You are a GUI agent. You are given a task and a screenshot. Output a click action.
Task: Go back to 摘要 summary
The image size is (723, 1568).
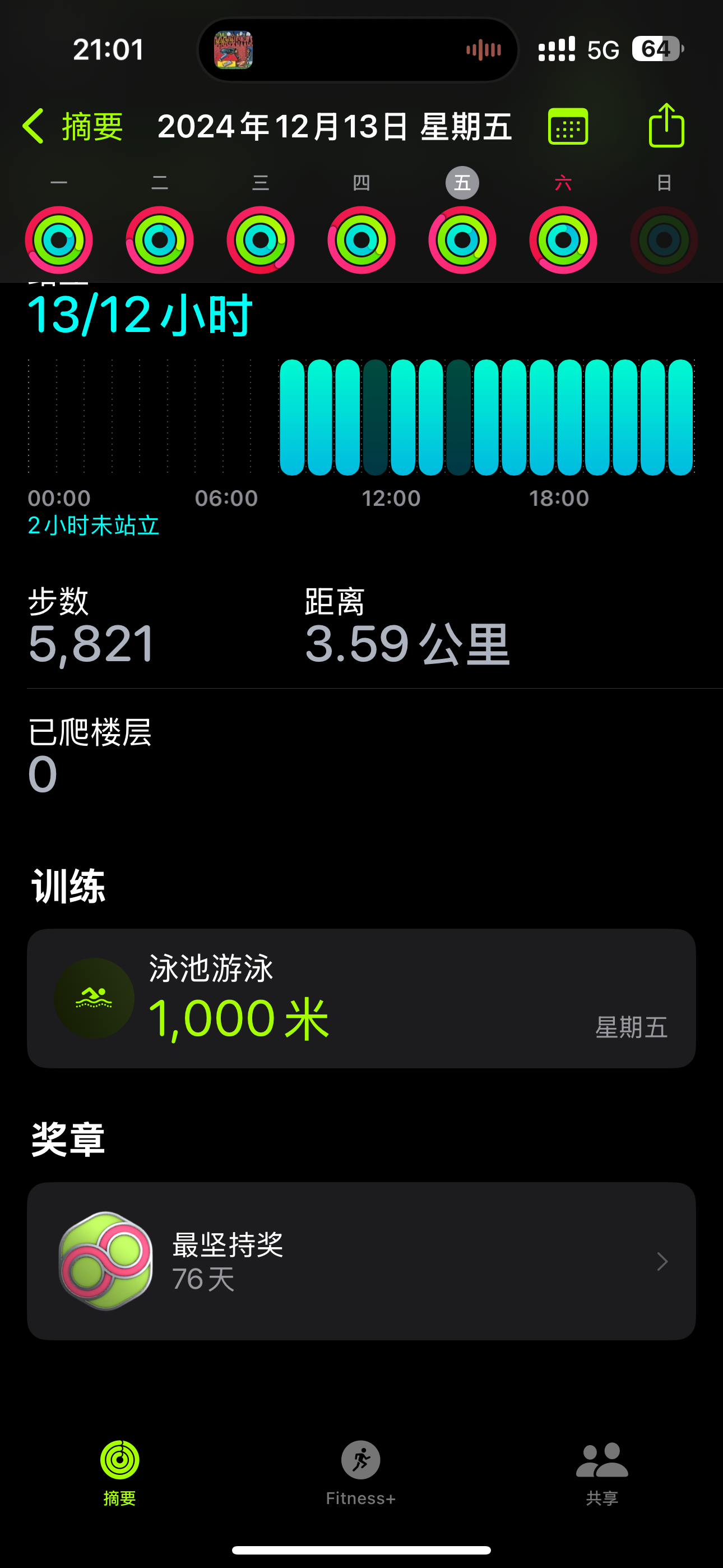point(73,127)
